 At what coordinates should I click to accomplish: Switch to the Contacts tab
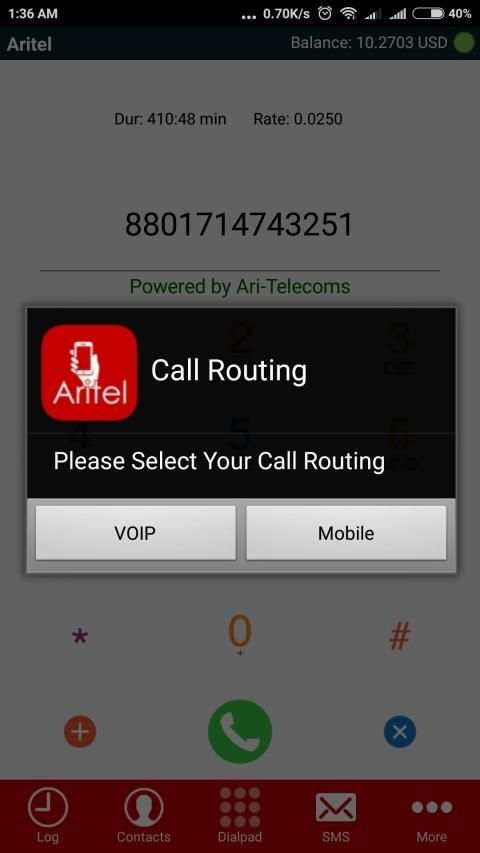(144, 816)
